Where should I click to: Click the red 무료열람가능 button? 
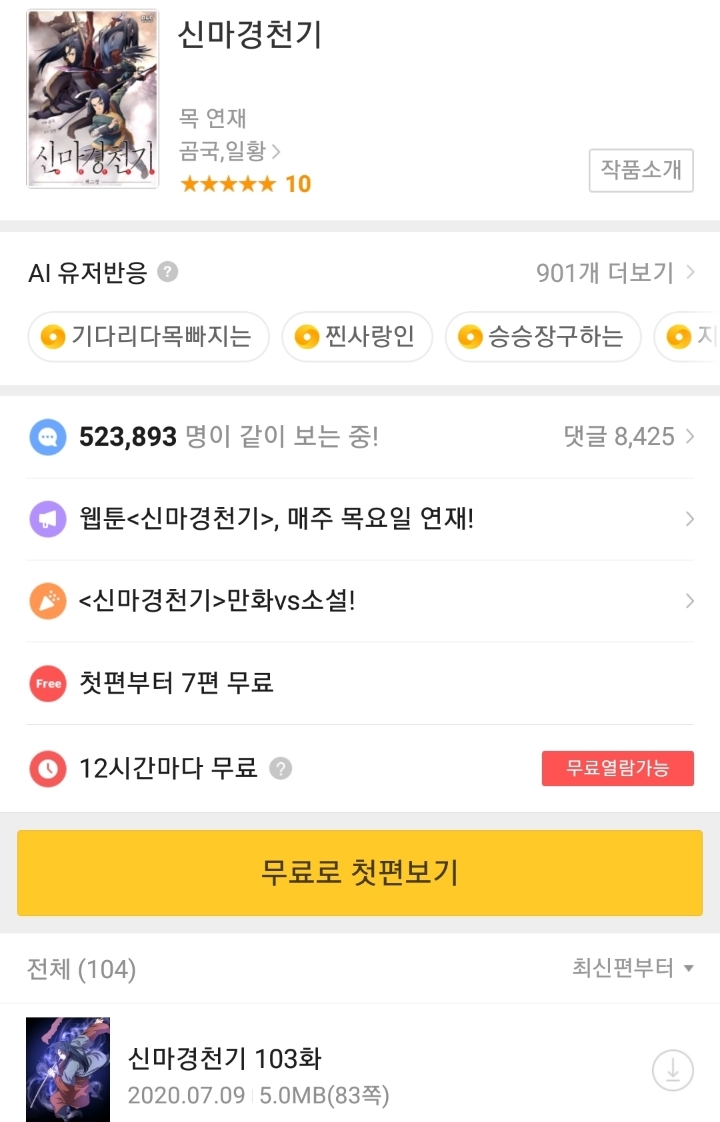click(618, 769)
